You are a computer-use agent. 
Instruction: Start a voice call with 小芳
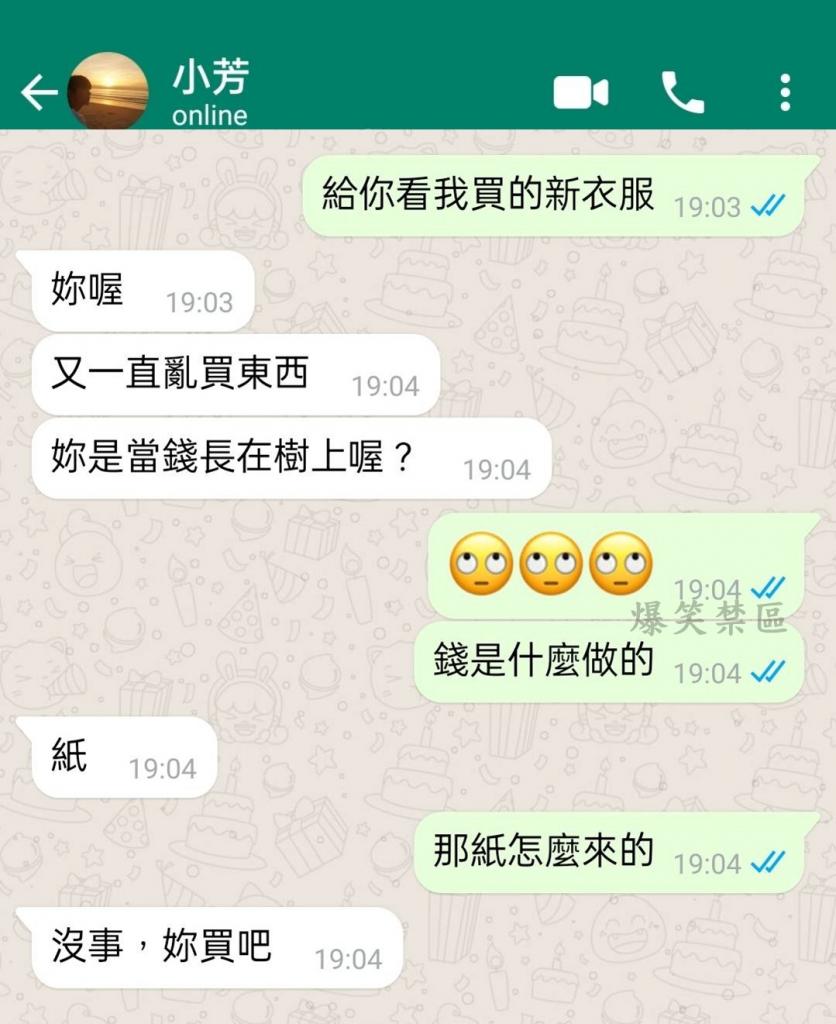click(x=683, y=93)
